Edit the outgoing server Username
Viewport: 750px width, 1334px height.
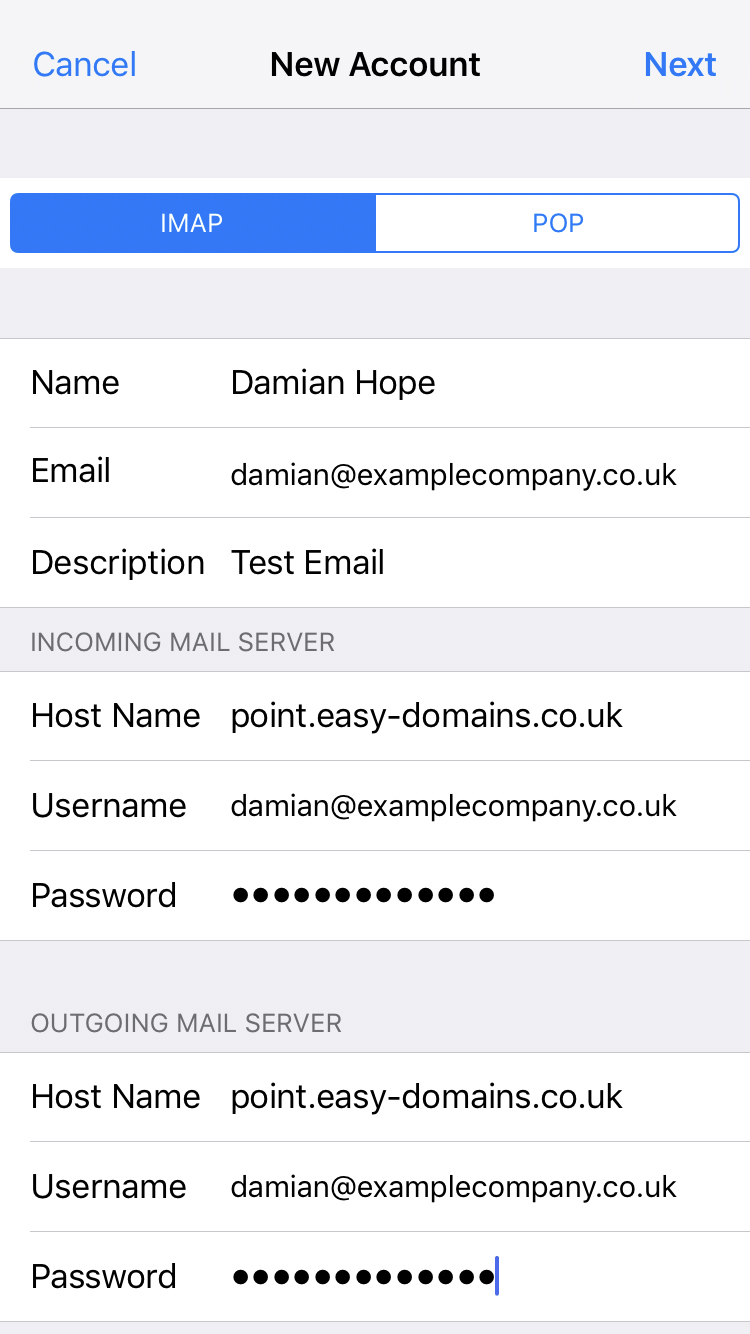click(x=453, y=1187)
